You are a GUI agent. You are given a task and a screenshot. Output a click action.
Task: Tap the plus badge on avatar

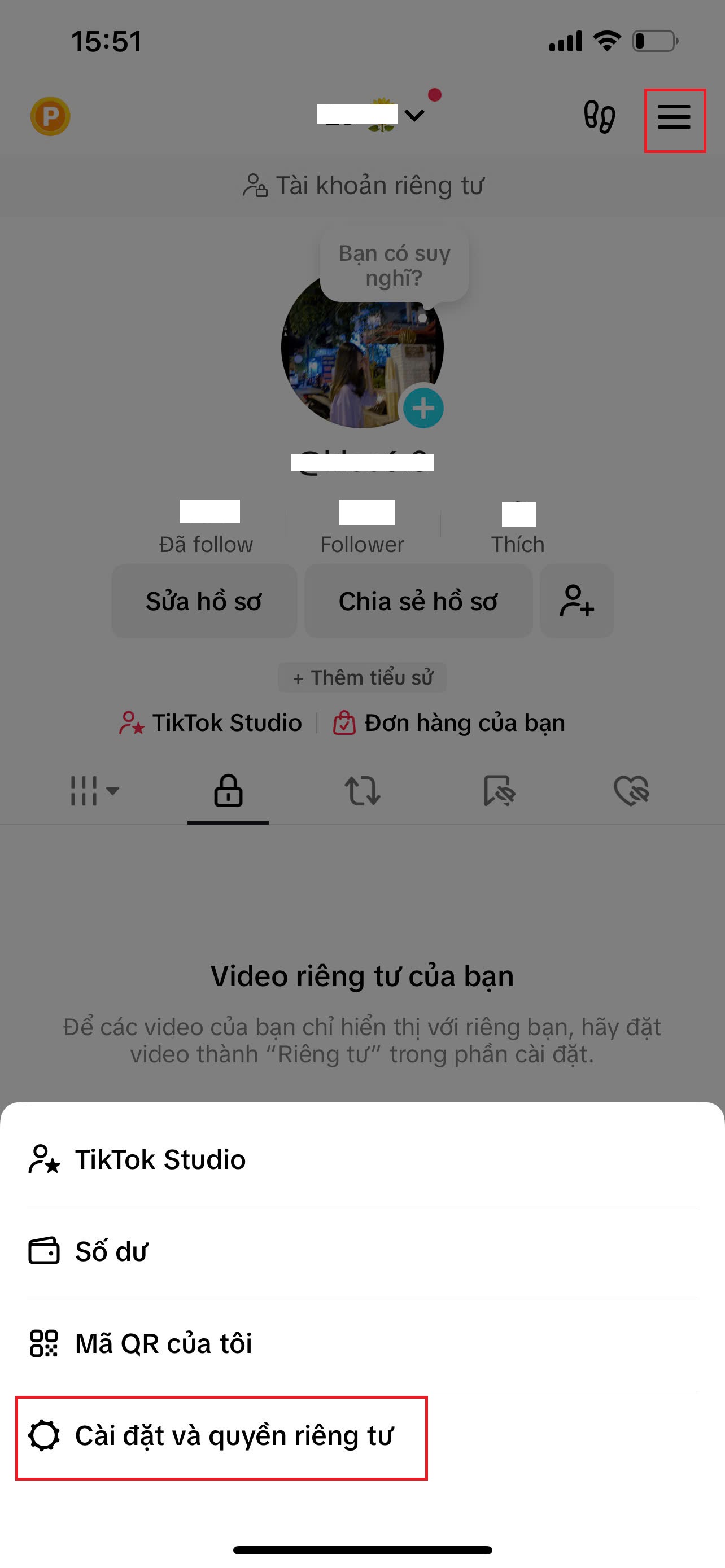point(423,408)
